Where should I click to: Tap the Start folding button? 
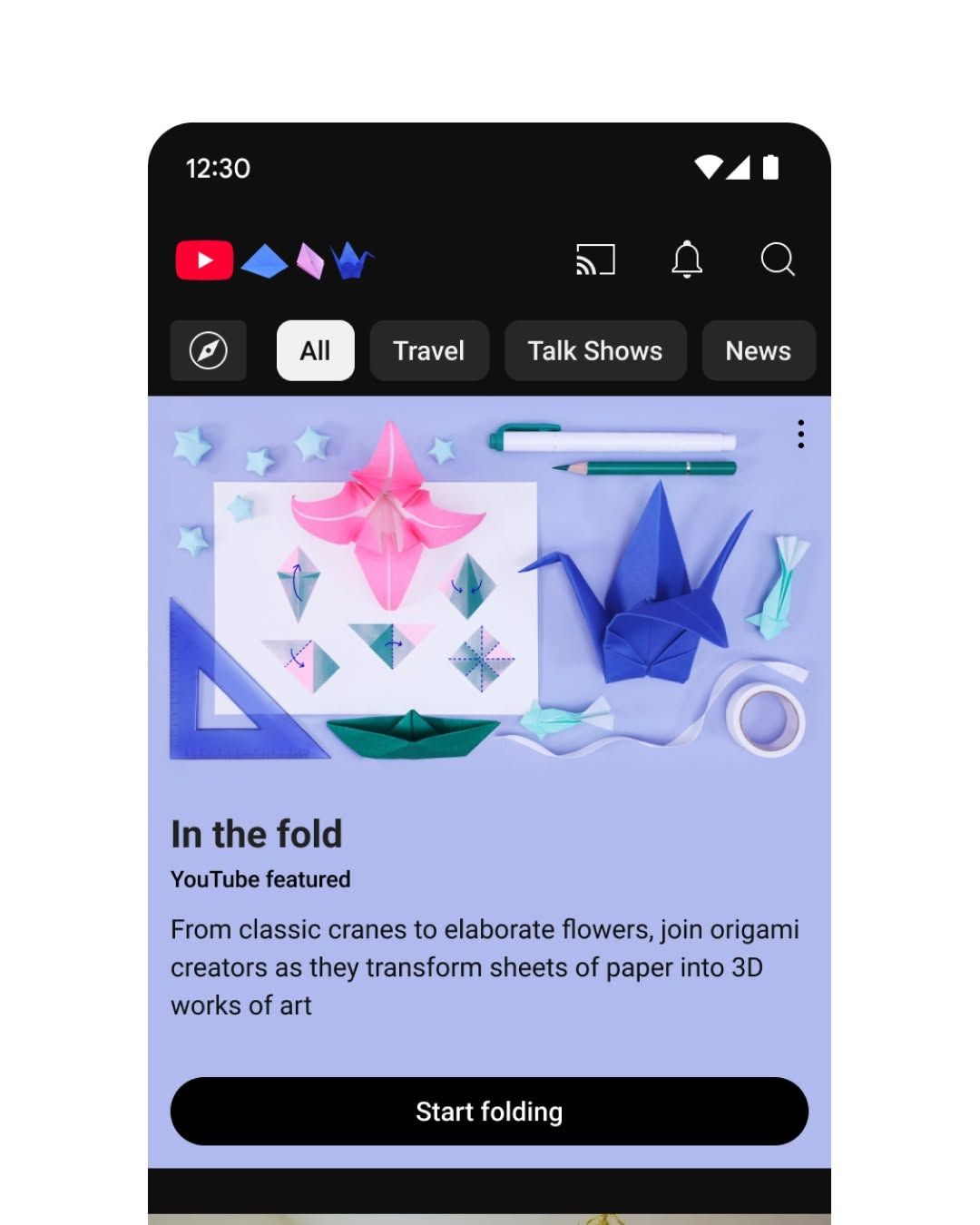point(489,1111)
